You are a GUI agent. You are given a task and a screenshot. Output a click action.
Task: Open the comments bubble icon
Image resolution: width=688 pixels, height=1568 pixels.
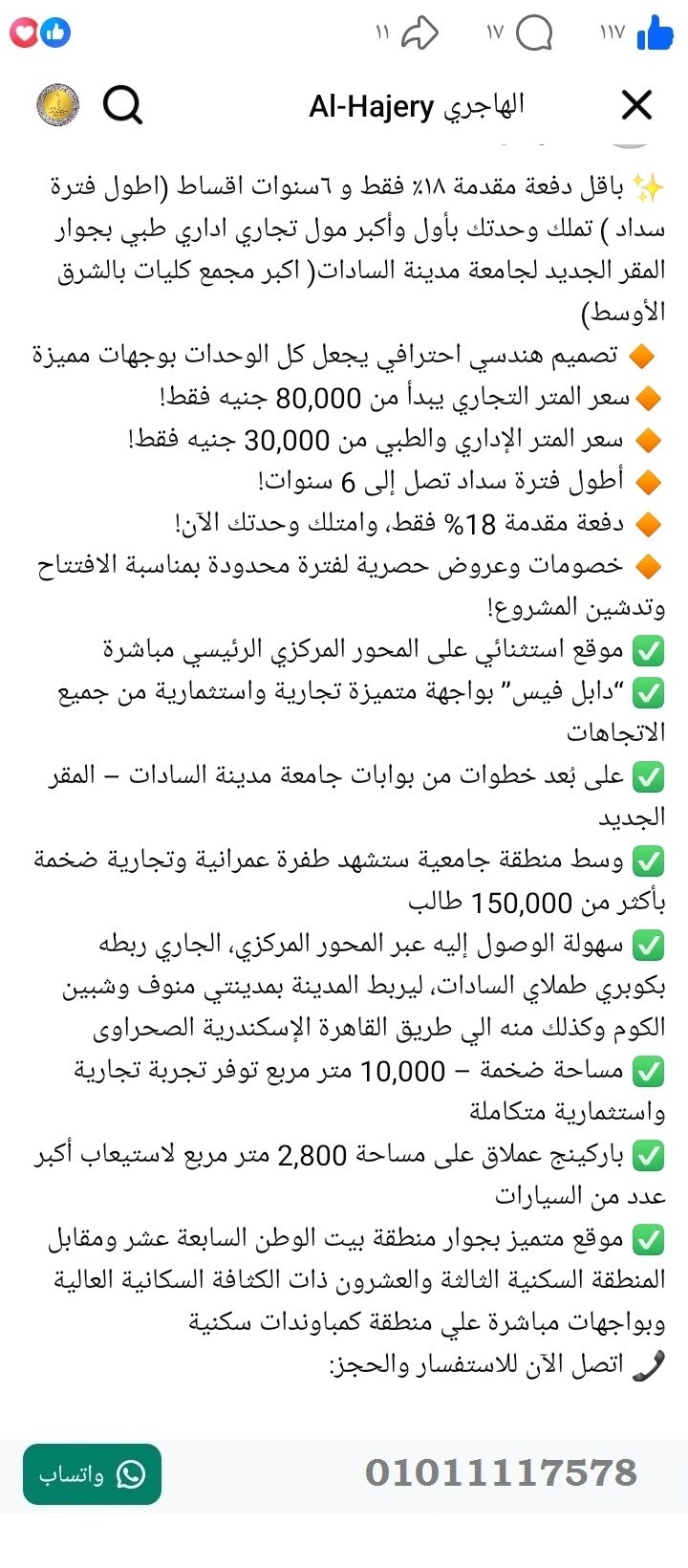click(537, 32)
